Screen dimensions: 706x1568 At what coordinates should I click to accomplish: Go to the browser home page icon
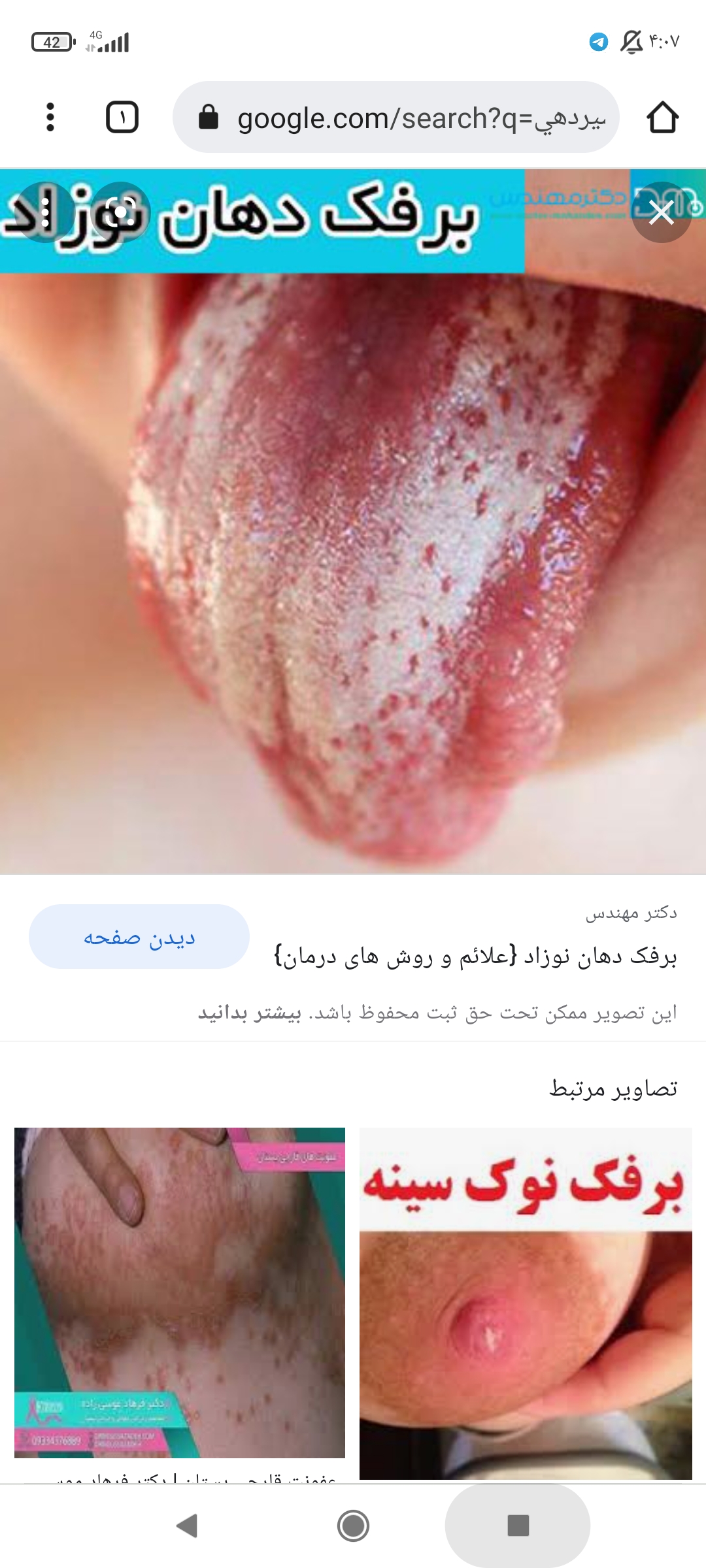pyautogui.click(x=662, y=118)
